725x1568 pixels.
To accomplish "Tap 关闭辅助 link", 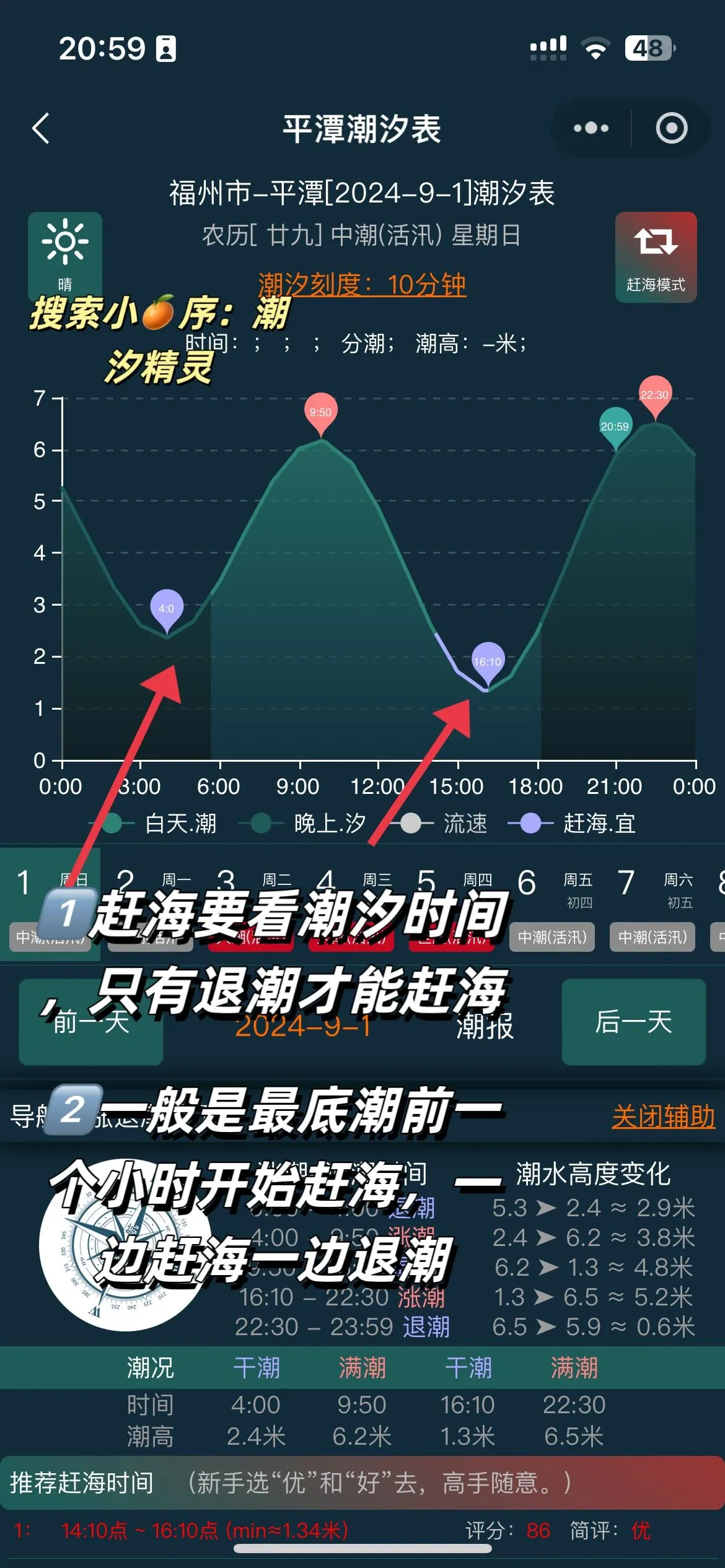I will 663,1117.
